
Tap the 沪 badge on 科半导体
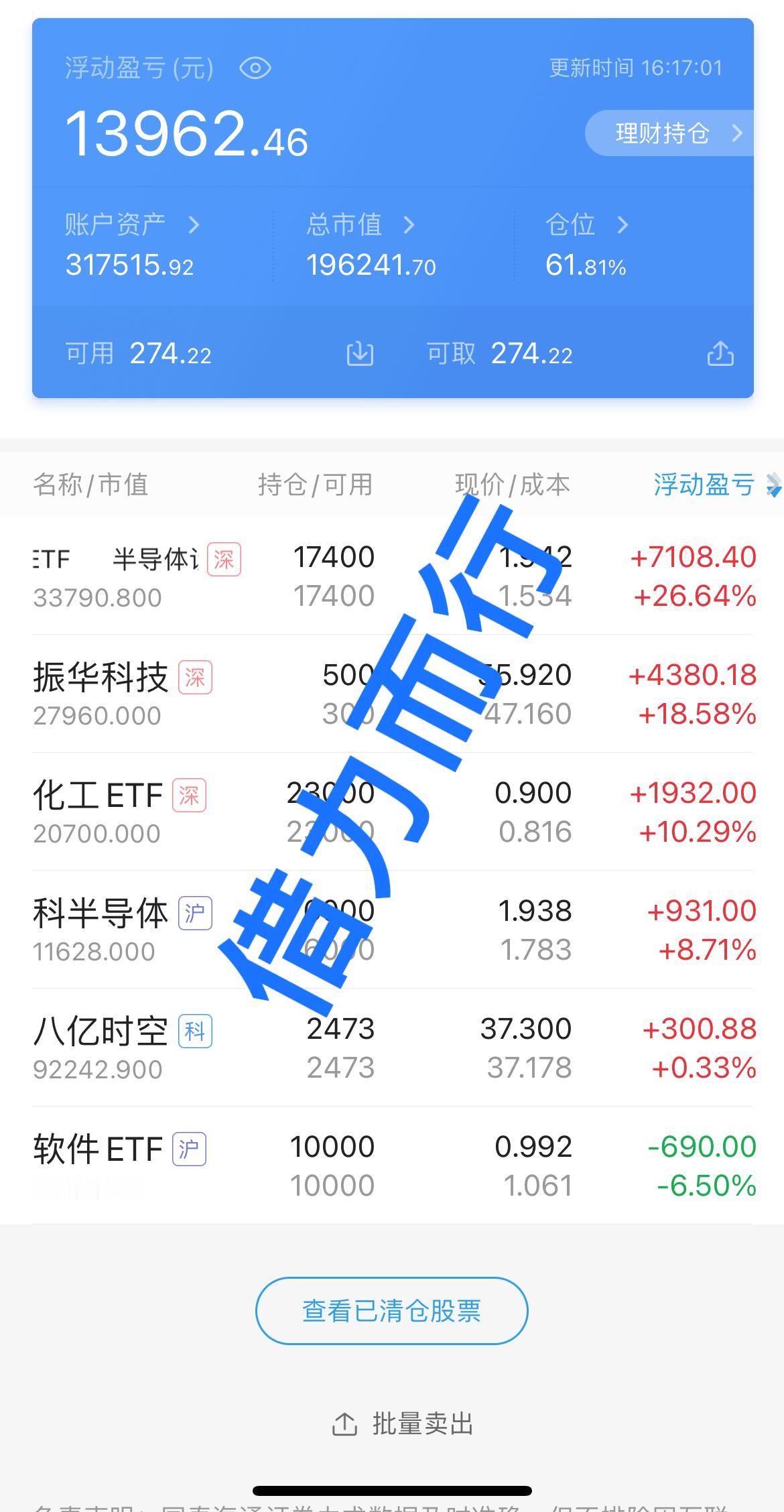[x=197, y=913]
